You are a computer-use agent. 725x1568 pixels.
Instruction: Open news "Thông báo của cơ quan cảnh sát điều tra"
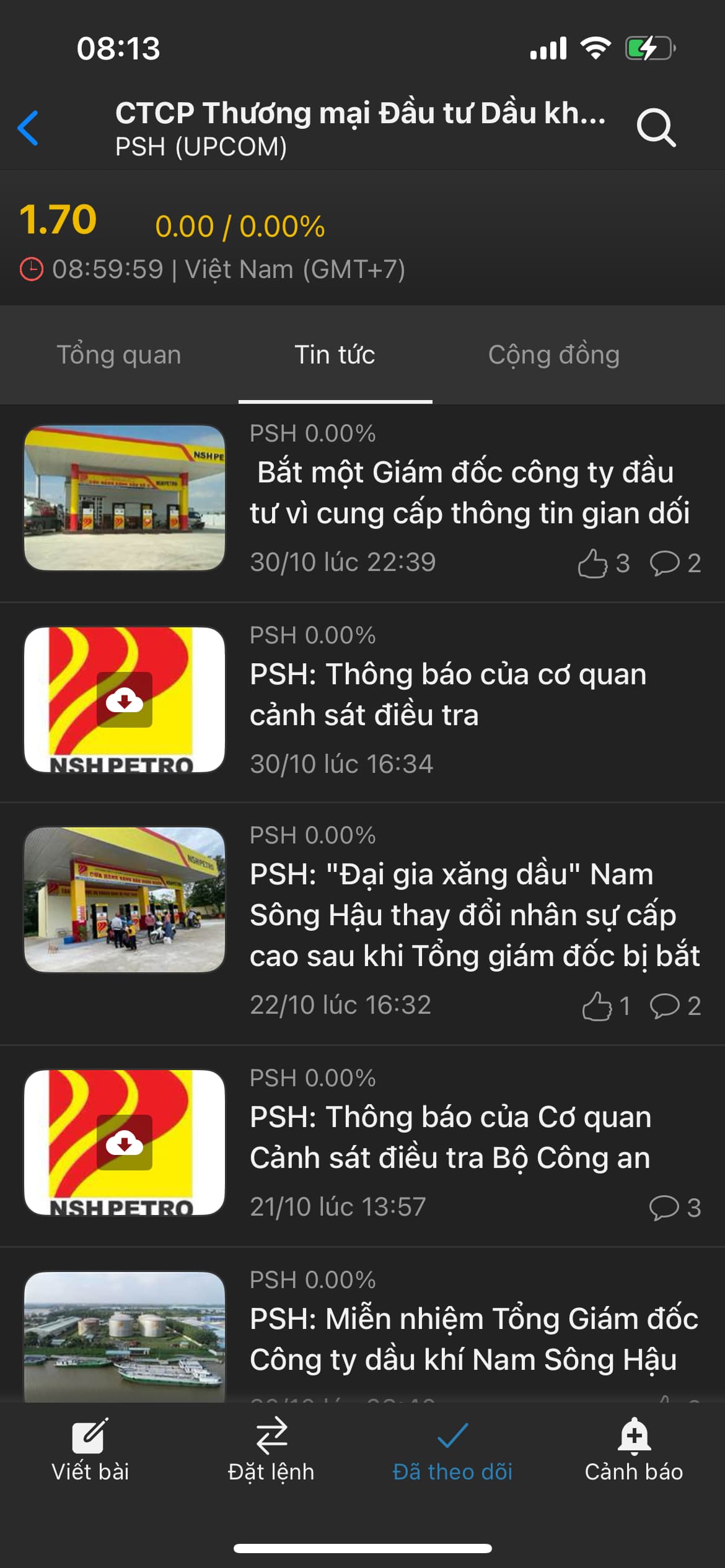(x=447, y=694)
